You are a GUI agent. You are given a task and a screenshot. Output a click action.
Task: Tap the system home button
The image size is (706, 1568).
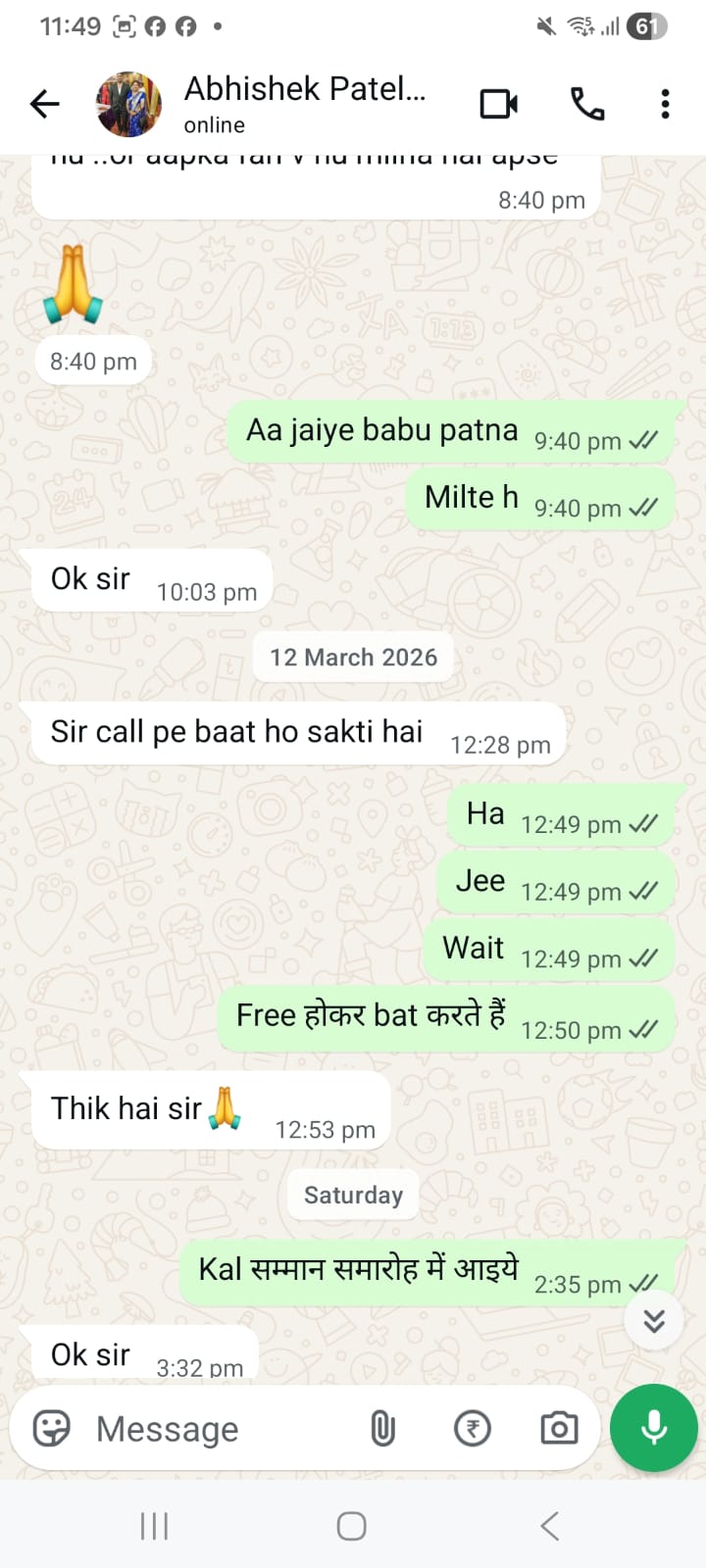[x=351, y=1526]
